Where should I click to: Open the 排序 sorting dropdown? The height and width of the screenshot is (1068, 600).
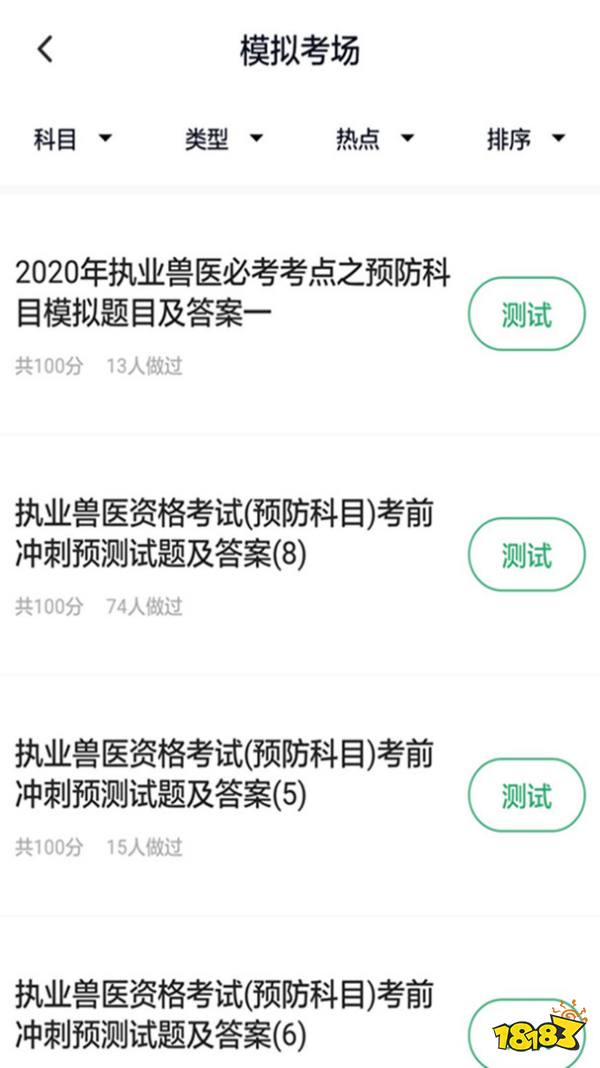pos(526,139)
